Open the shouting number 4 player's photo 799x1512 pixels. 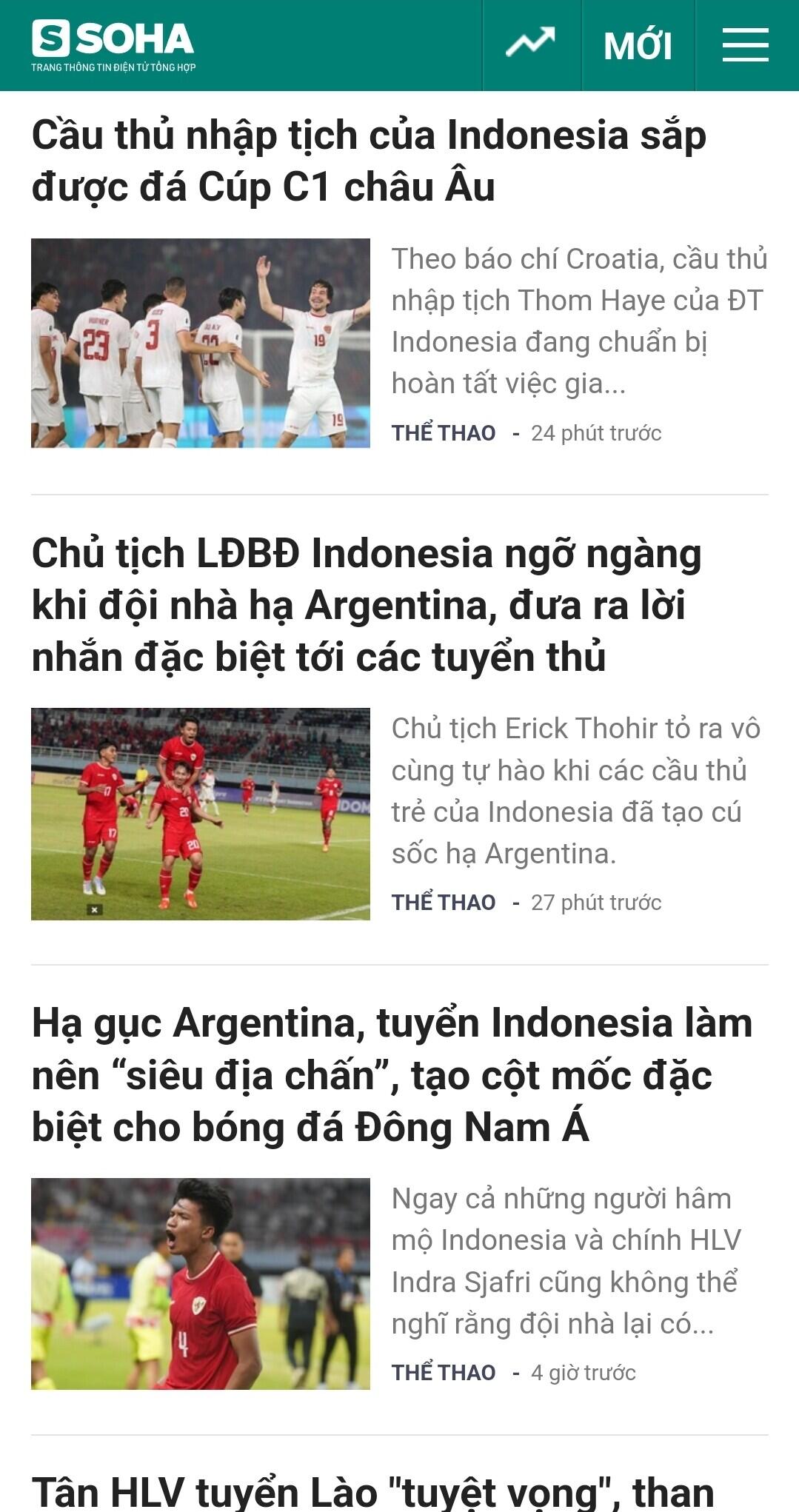(x=200, y=1283)
